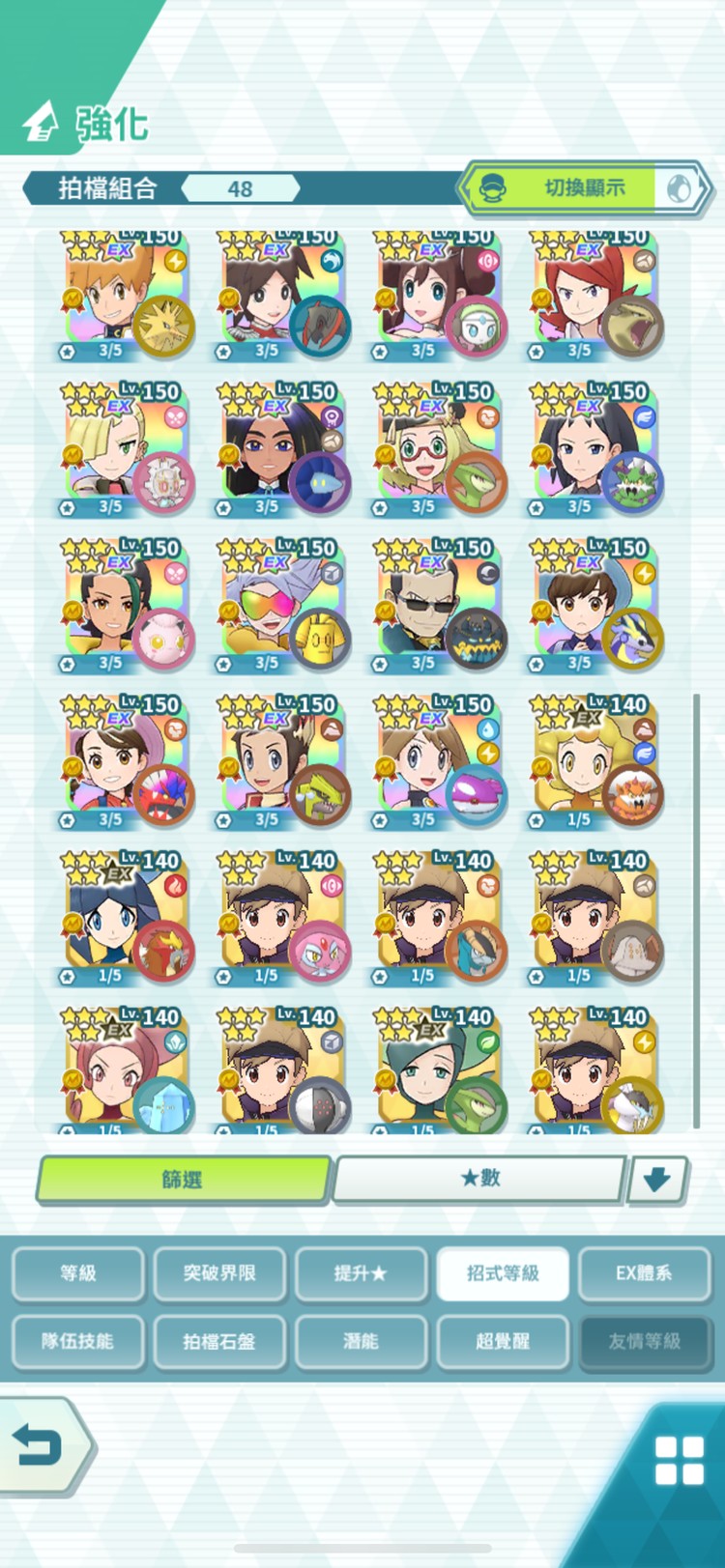
Task: Select the 提升★ option
Action: (x=361, y=1273)
